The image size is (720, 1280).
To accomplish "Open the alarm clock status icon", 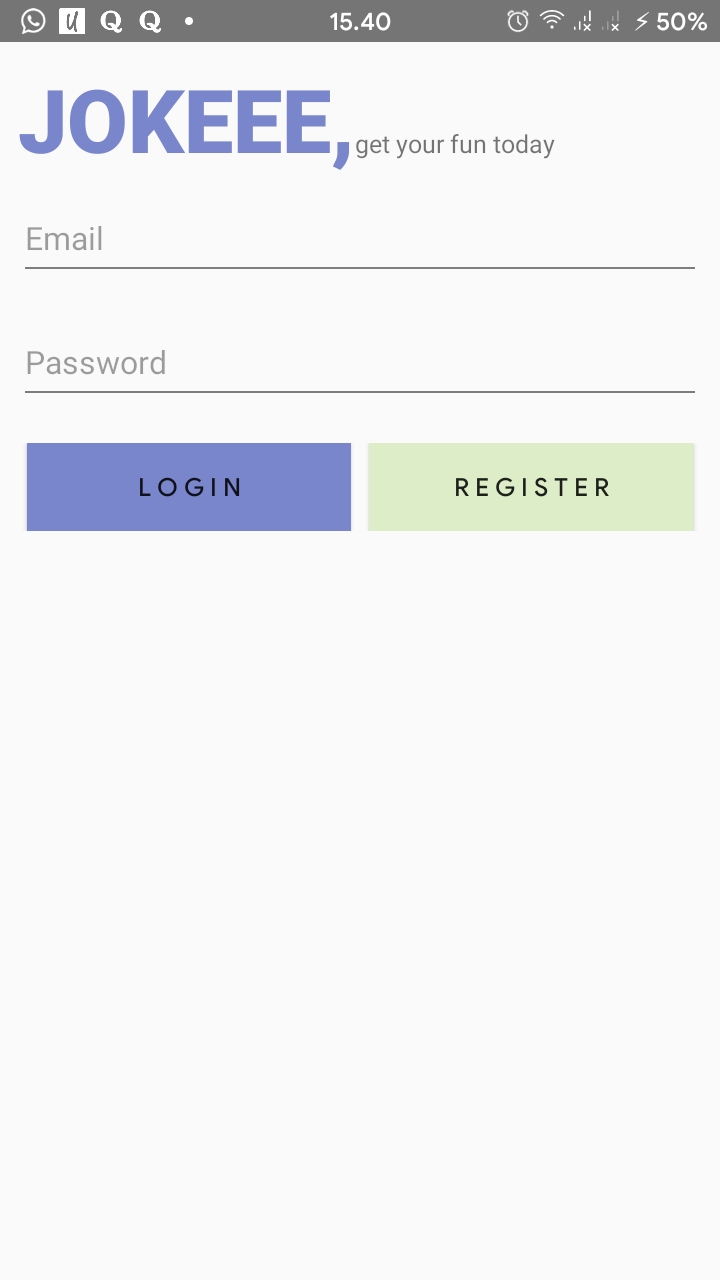I will point(518,20).
